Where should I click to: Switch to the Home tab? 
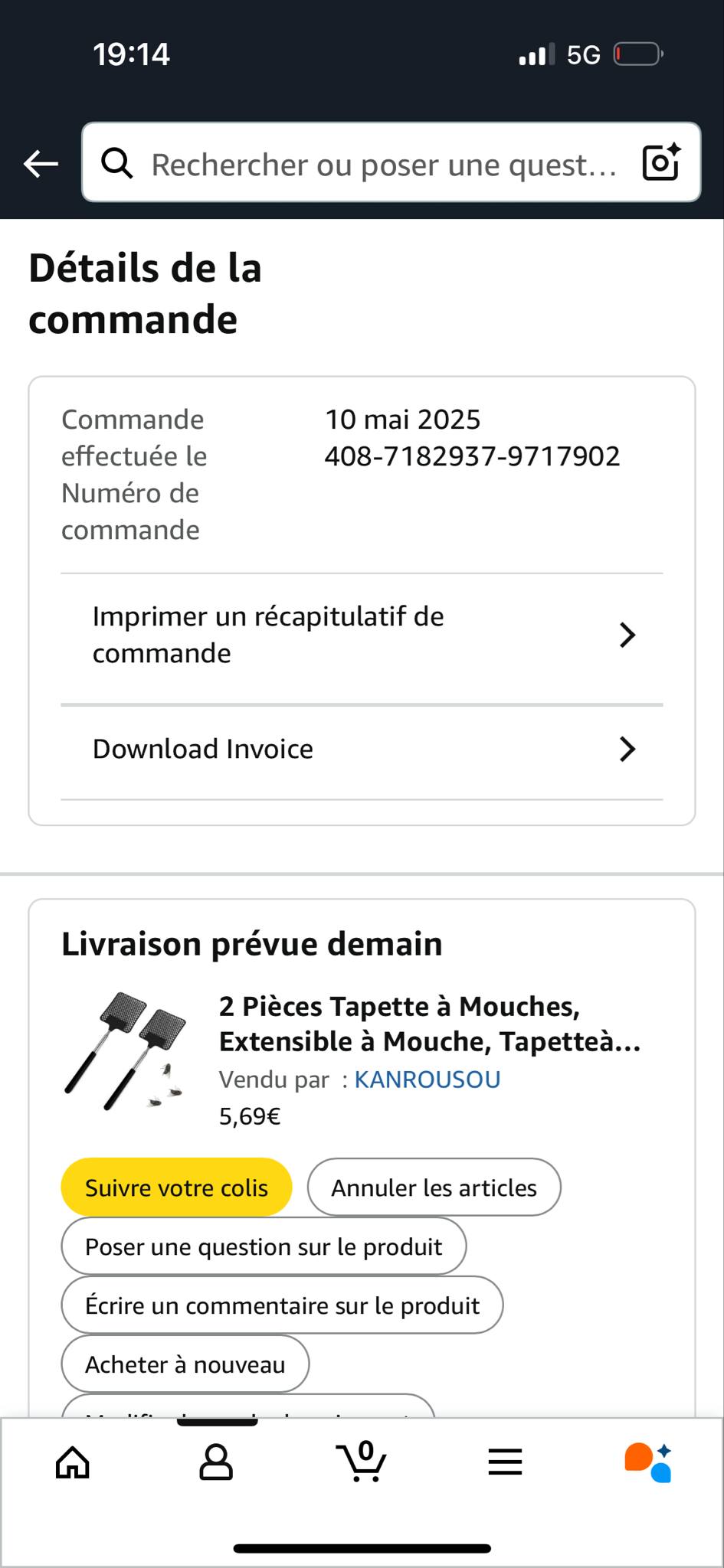pyautogui.click(x=73, y=1462)
